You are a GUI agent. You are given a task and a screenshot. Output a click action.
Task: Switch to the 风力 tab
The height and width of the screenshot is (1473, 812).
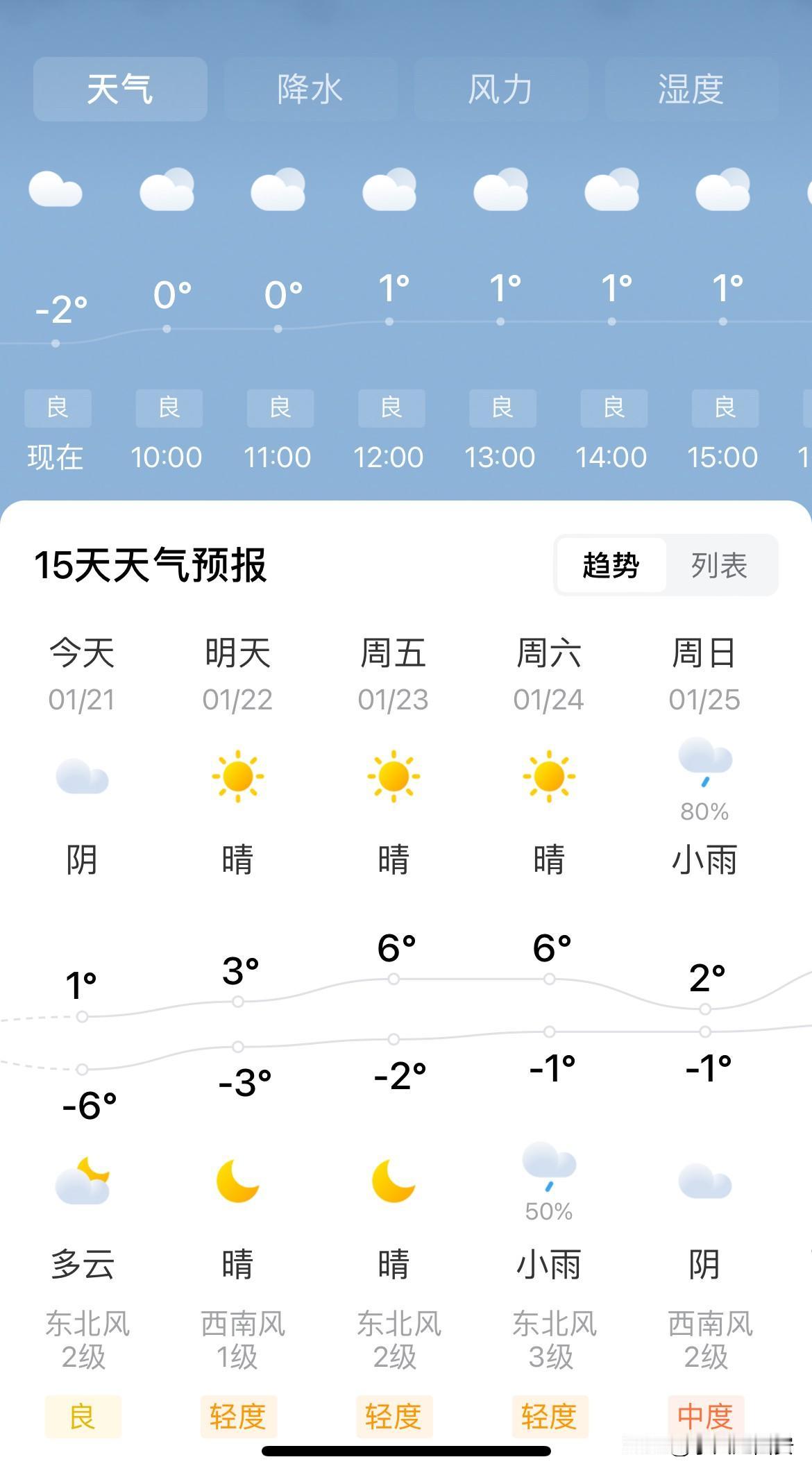(x=502, y=89)
